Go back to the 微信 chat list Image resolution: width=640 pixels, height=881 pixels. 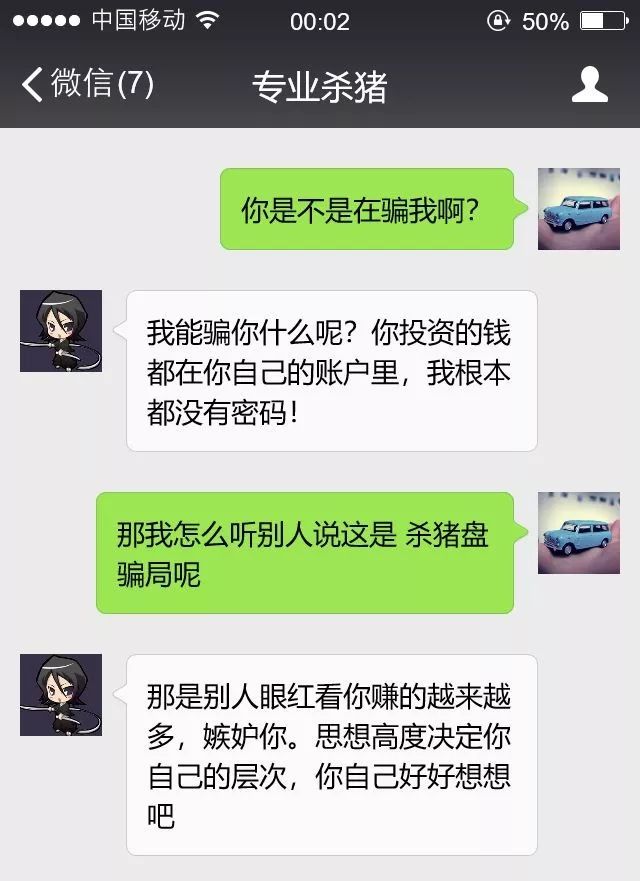click(x=88, y=84)
